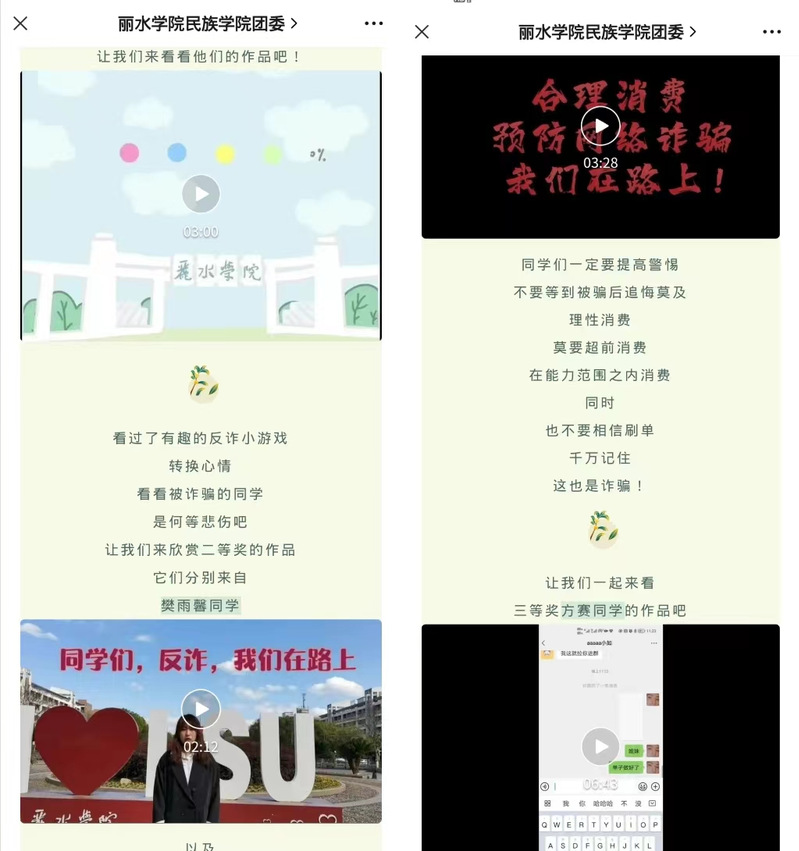Image resolution: width=799 pixels, height=851 pixels.
Task: Open overflow menu above the 03:28 video article
Action: (771, 32)
